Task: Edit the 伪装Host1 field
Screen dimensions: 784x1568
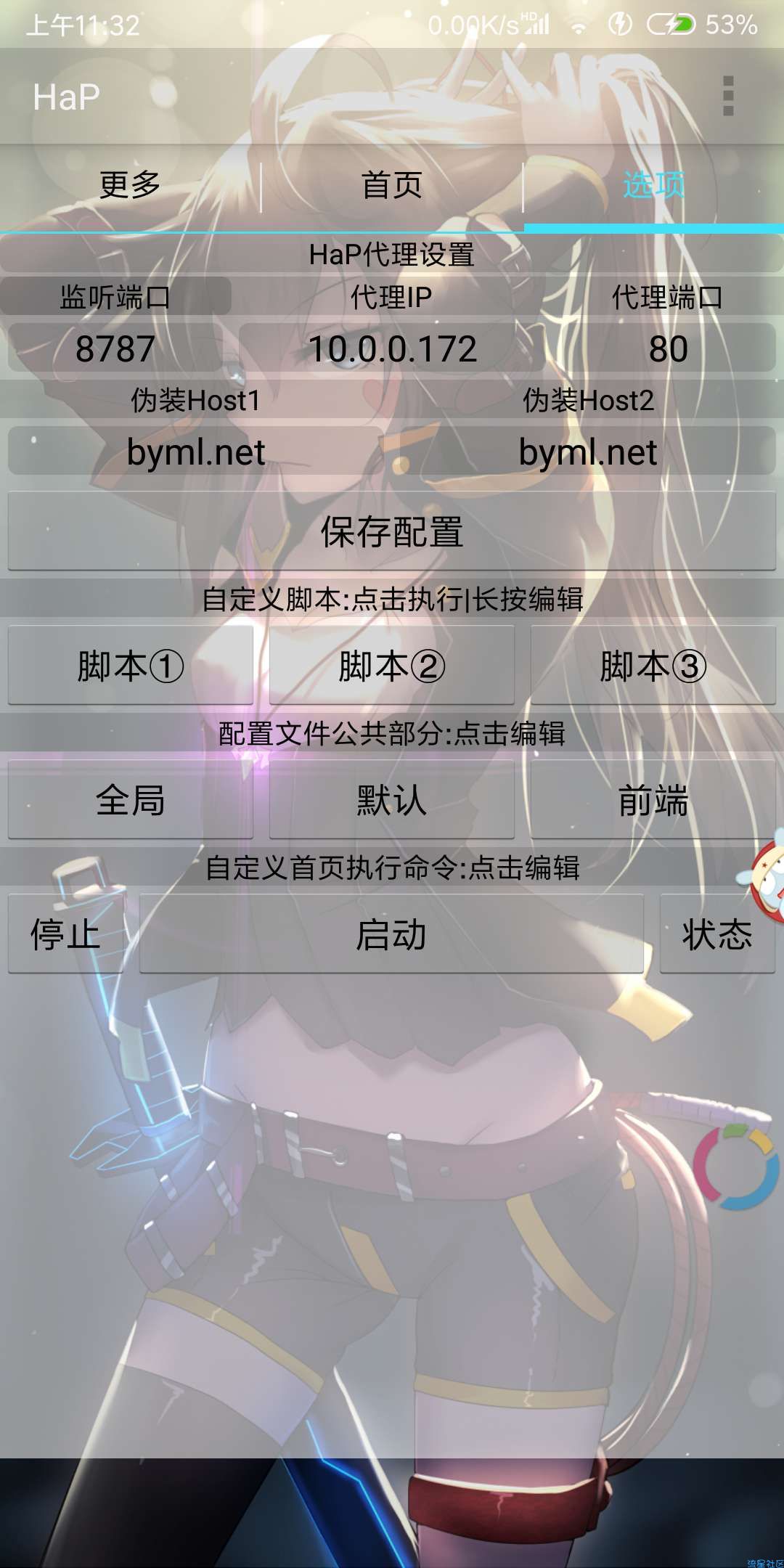Action: click(196, 452)
